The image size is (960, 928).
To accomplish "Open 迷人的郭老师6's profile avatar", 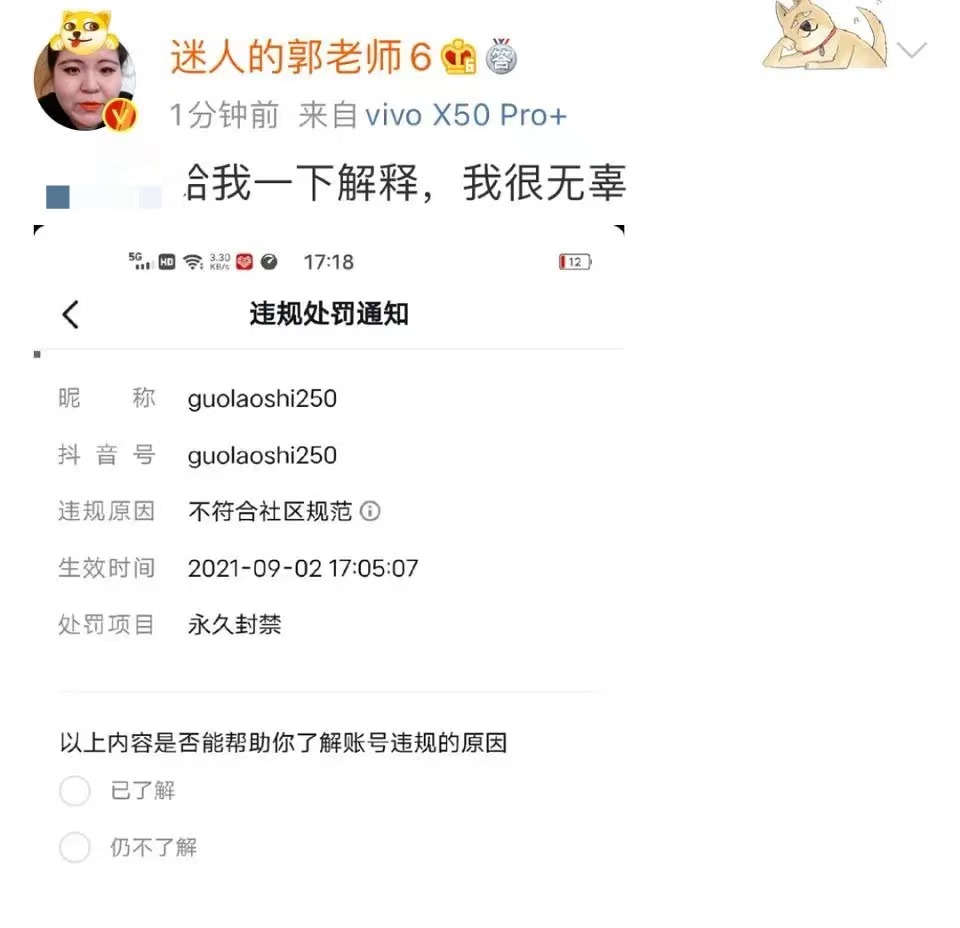I will 82,80.
